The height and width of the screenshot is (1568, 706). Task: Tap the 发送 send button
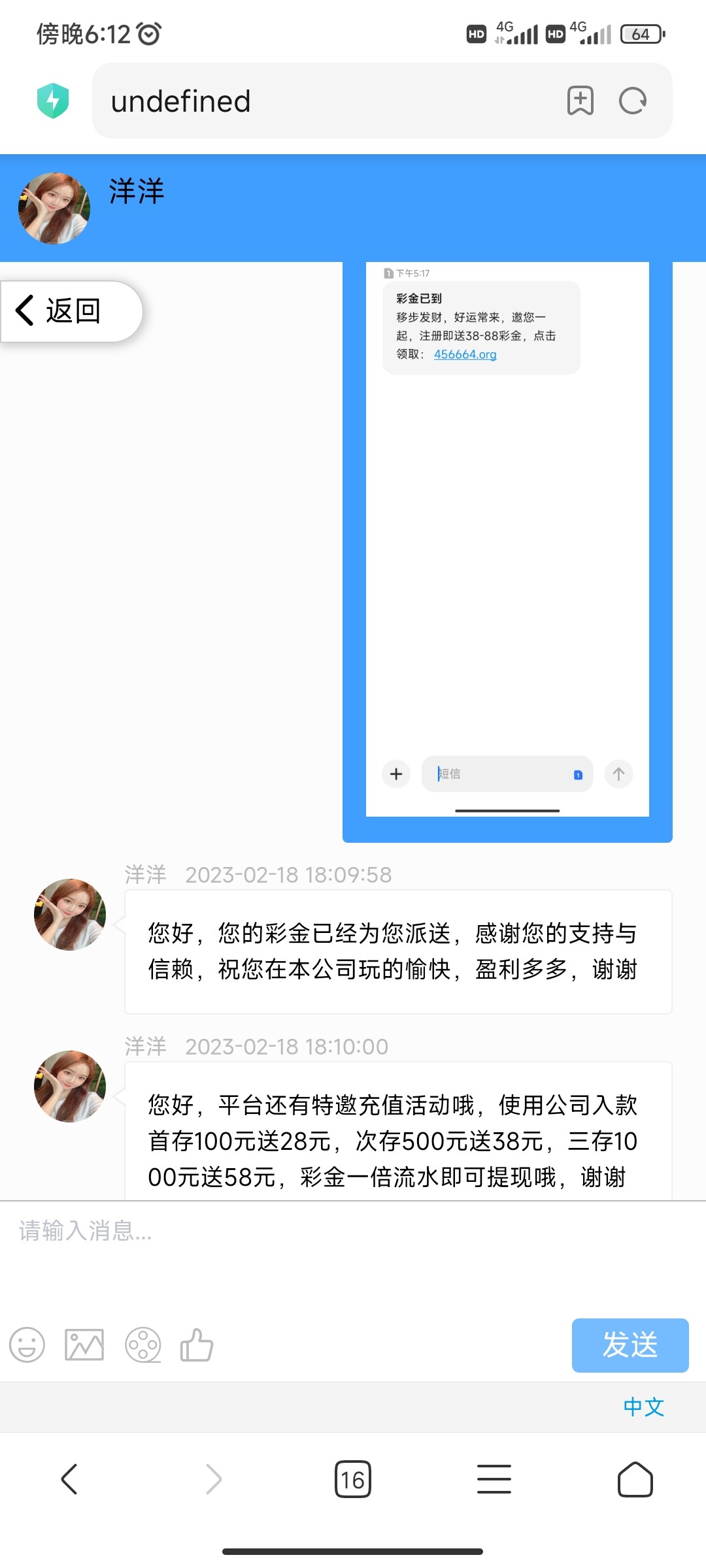(x=630, y=1345)
